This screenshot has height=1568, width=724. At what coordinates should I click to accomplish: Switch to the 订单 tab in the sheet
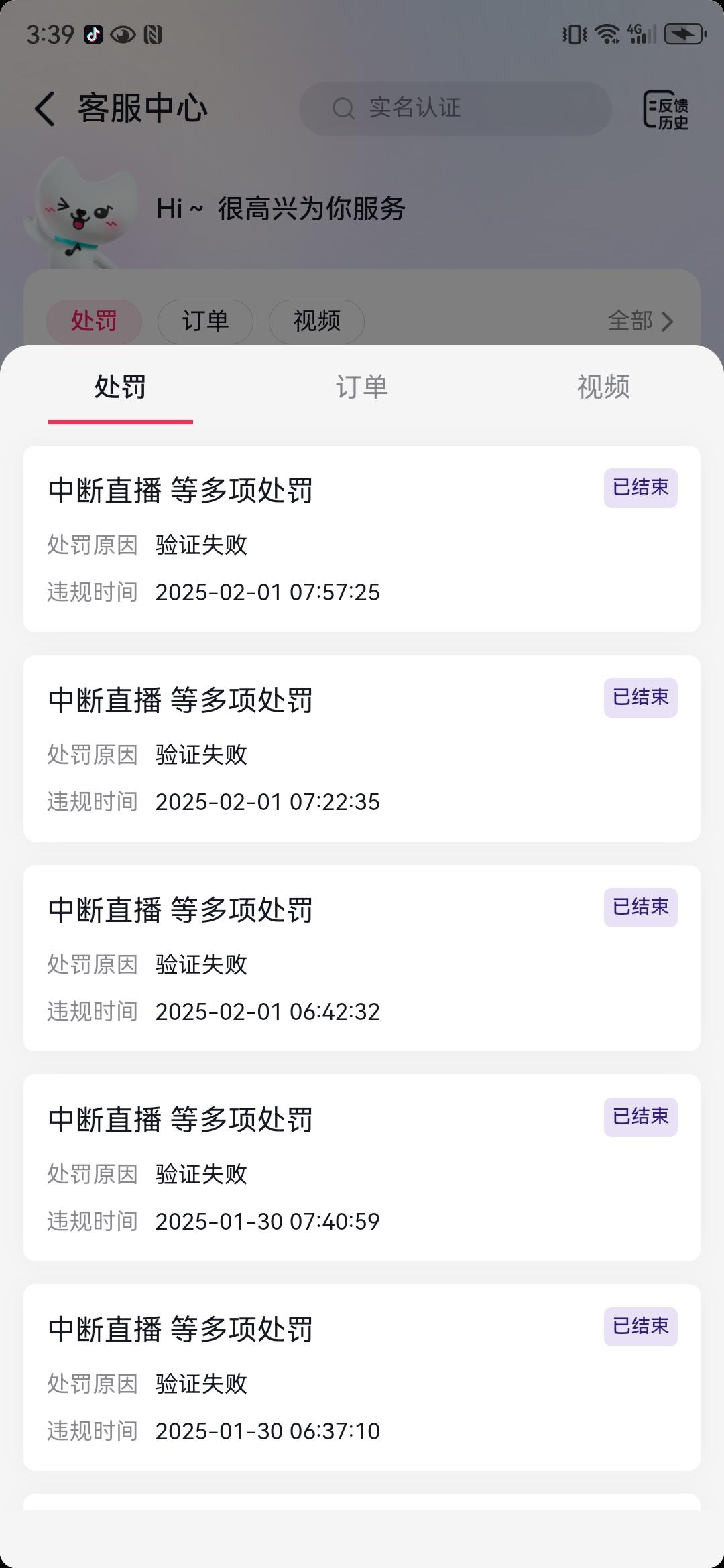(x=362, y=387)
